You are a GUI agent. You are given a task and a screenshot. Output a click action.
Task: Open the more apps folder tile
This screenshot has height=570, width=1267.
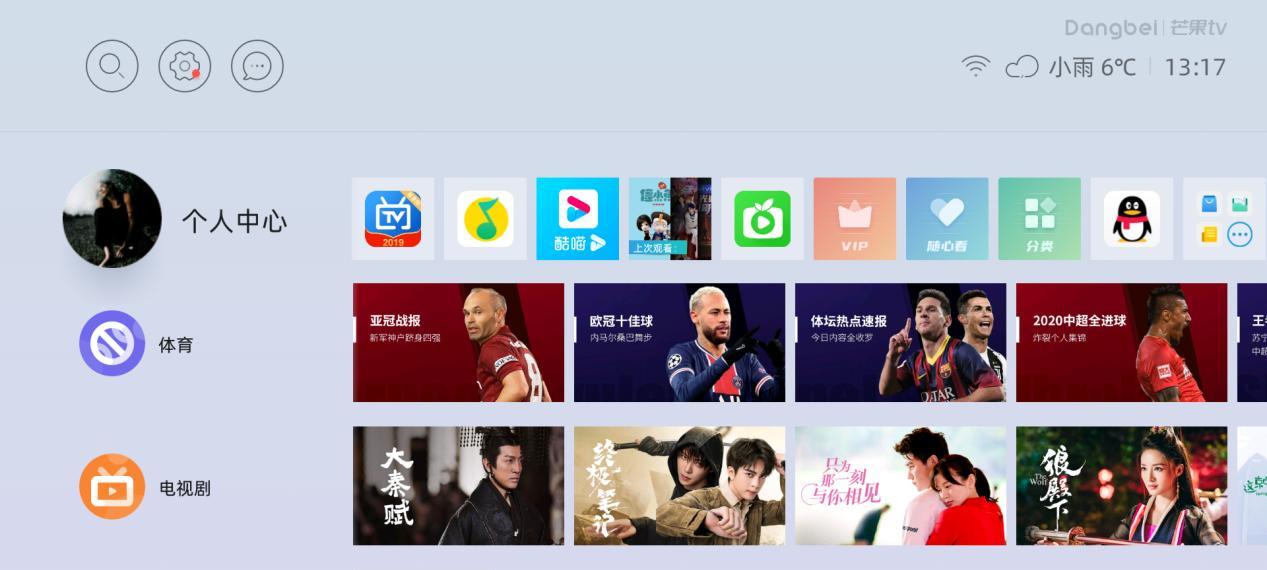[1224, 219]
